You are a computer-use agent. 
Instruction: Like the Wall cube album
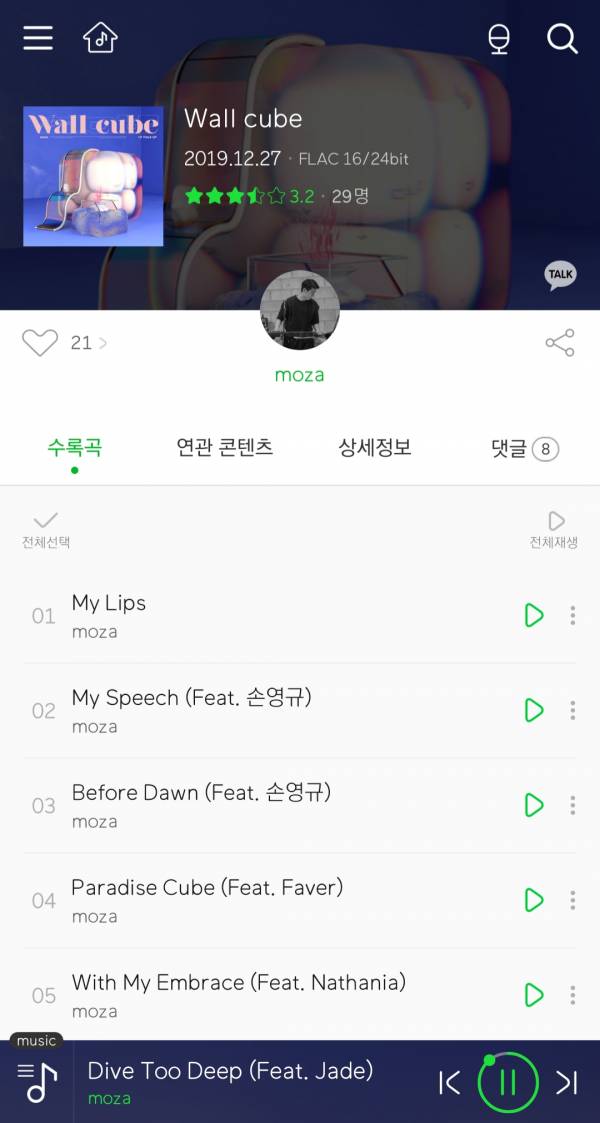(x=40, y=343)
